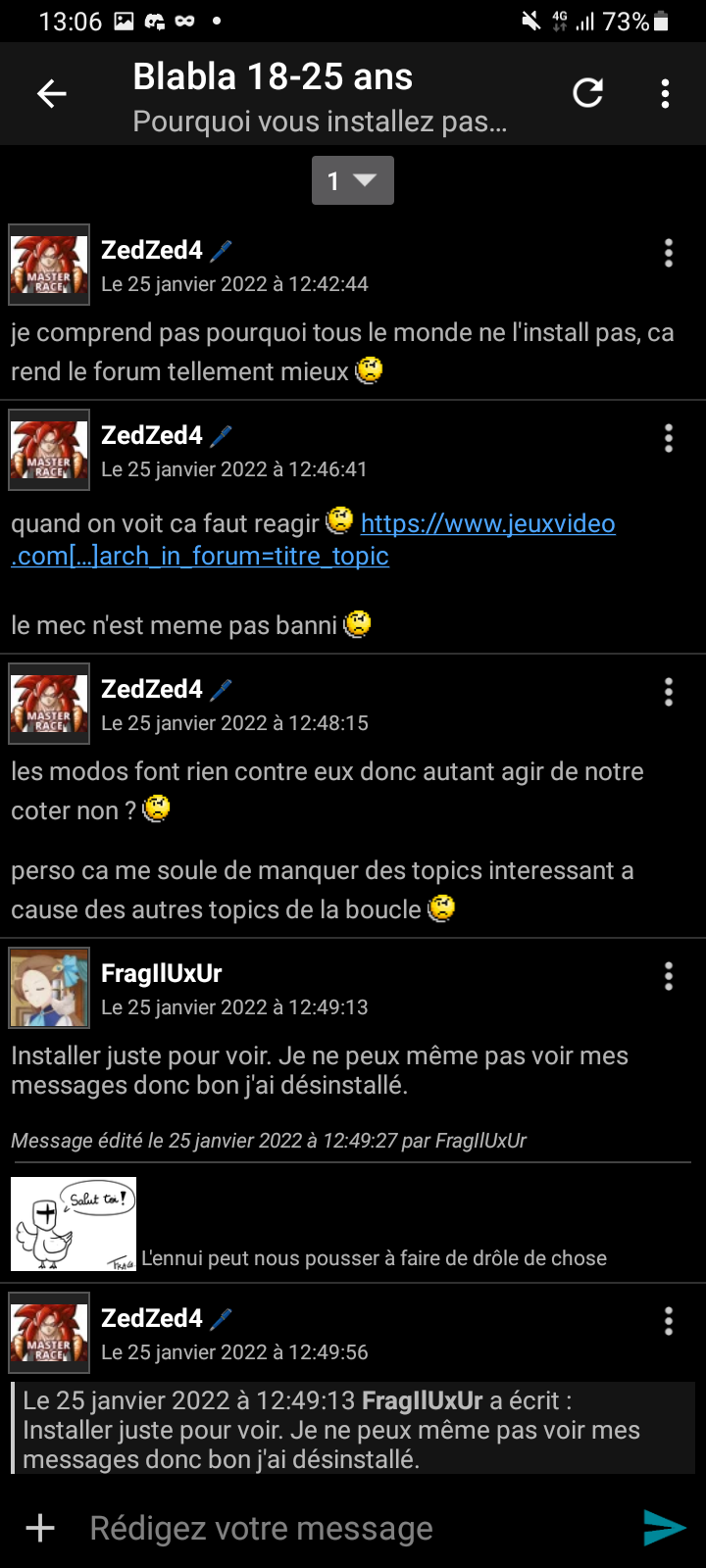Refresh the topic page

click(587, 94)
